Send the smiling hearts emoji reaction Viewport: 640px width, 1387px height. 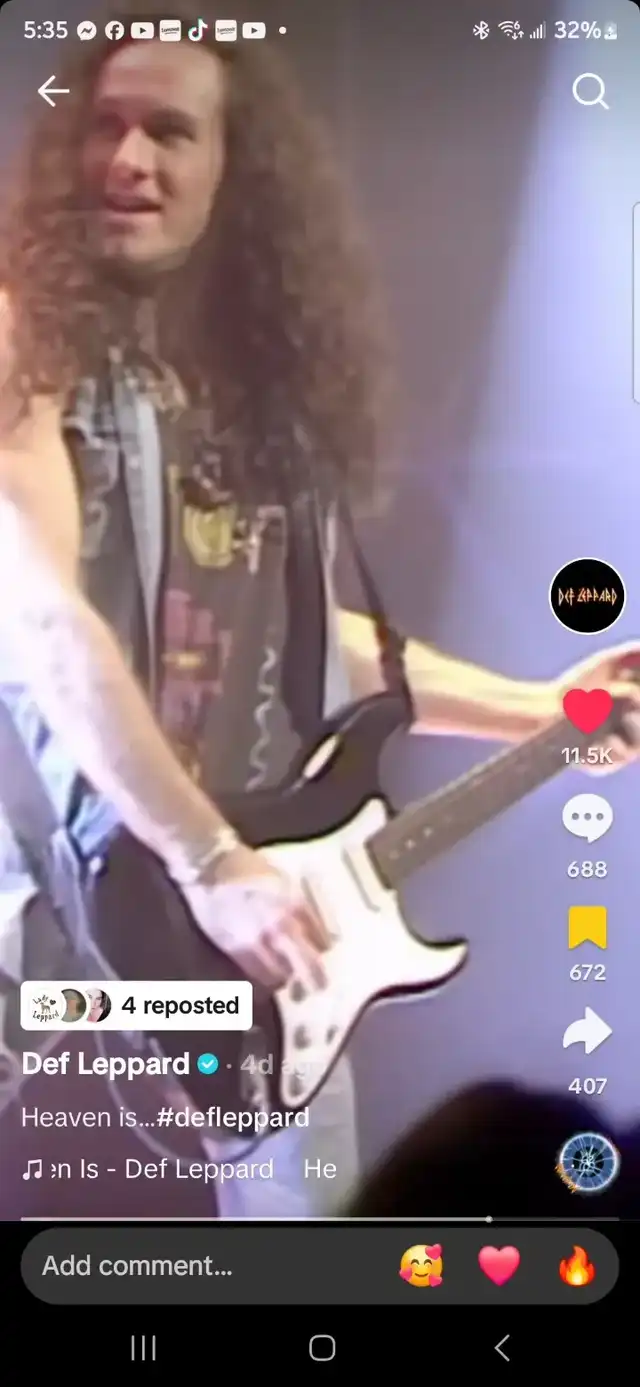(421, 1267)
